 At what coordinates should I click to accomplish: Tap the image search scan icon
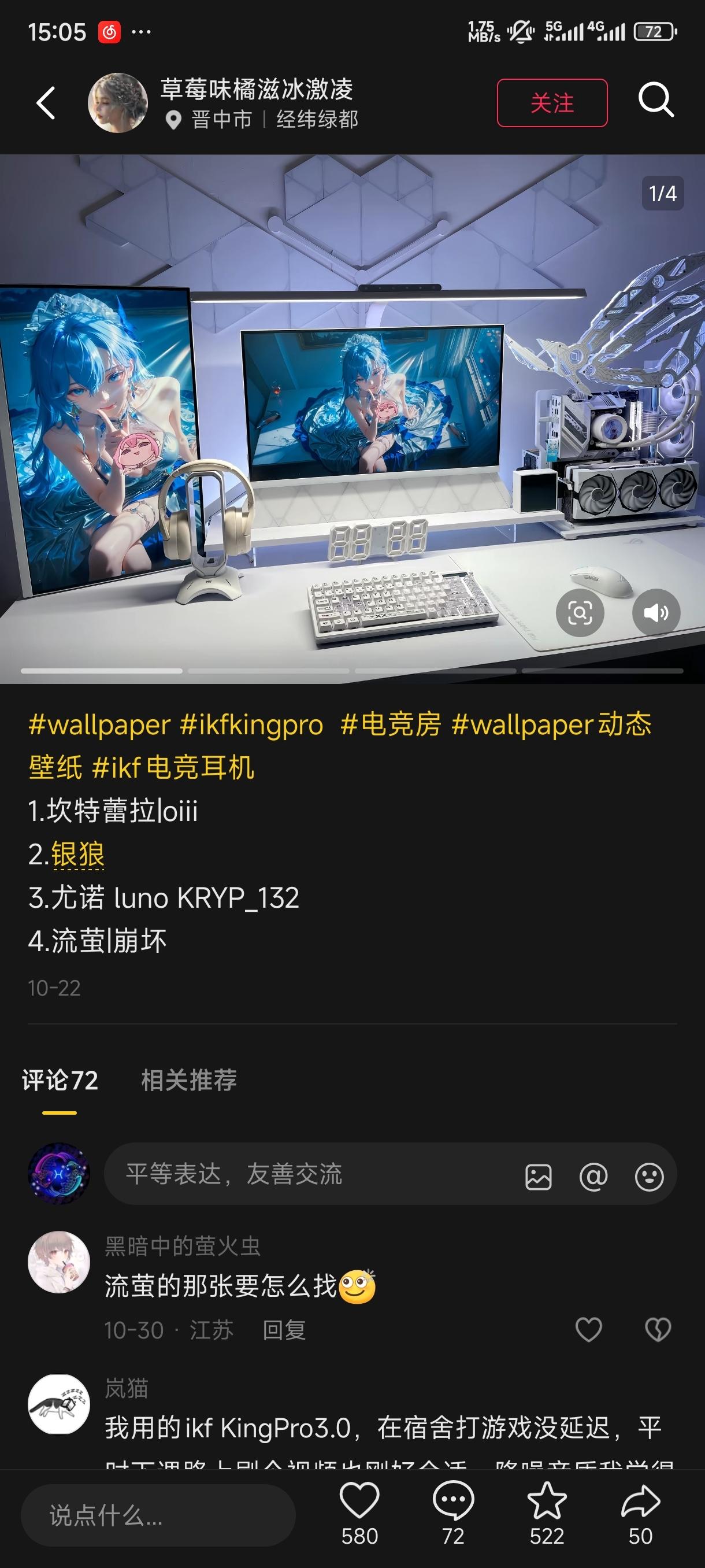click(580, 612)
